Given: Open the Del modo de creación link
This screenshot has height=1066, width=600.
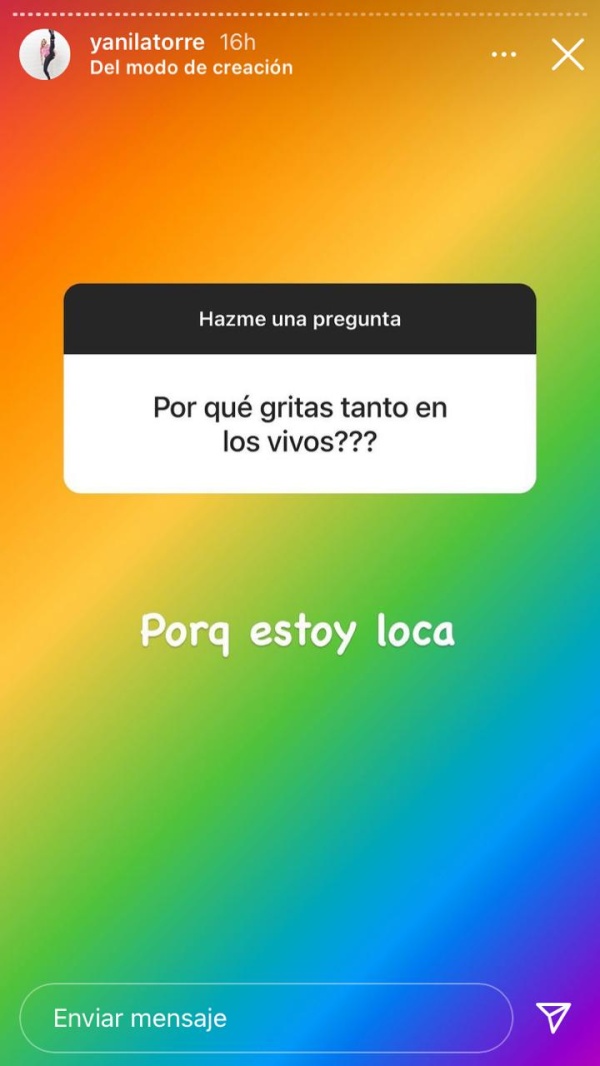Looking at the screenshot, I should click(x=191, y=68).
